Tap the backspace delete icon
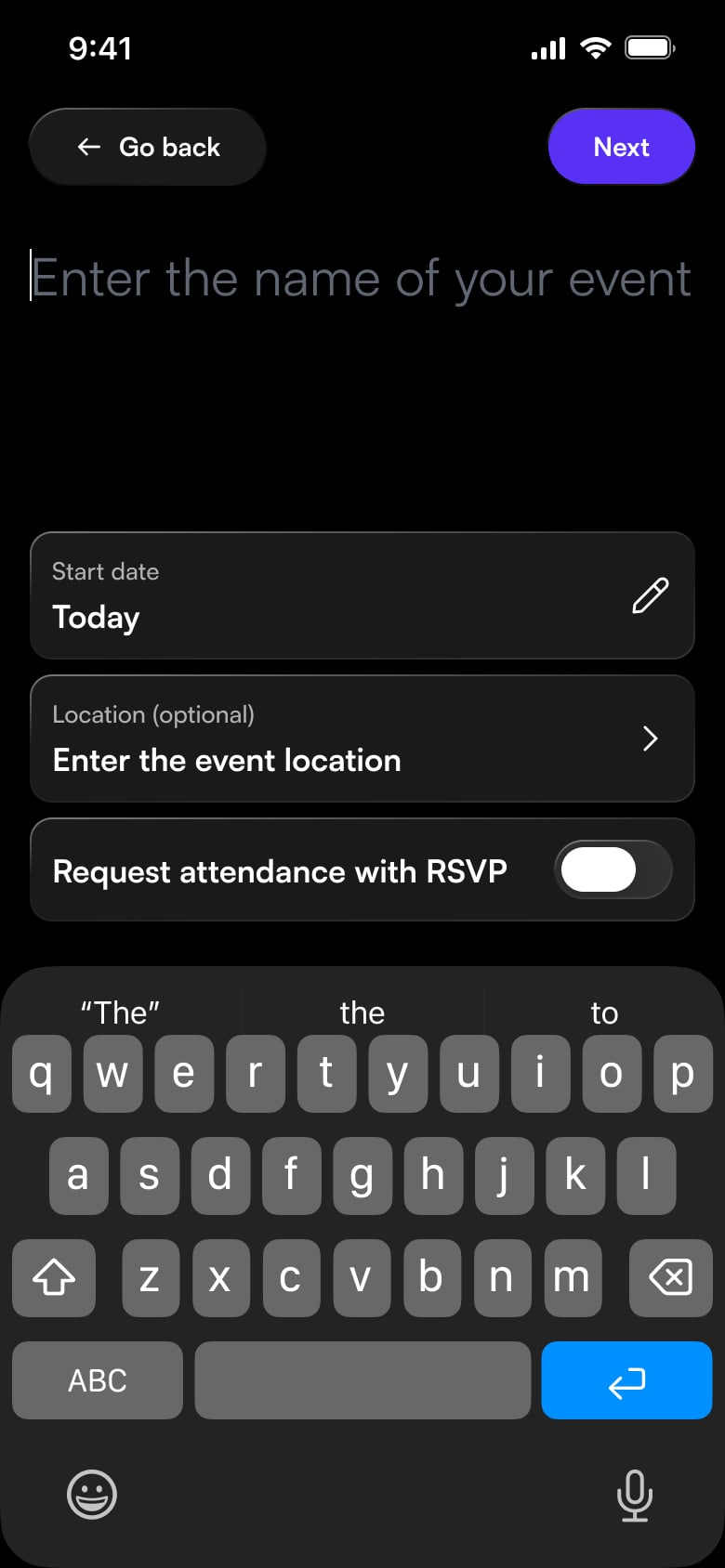The image size is (725, 1568). pyautogui.click(x=670, y=1278)
